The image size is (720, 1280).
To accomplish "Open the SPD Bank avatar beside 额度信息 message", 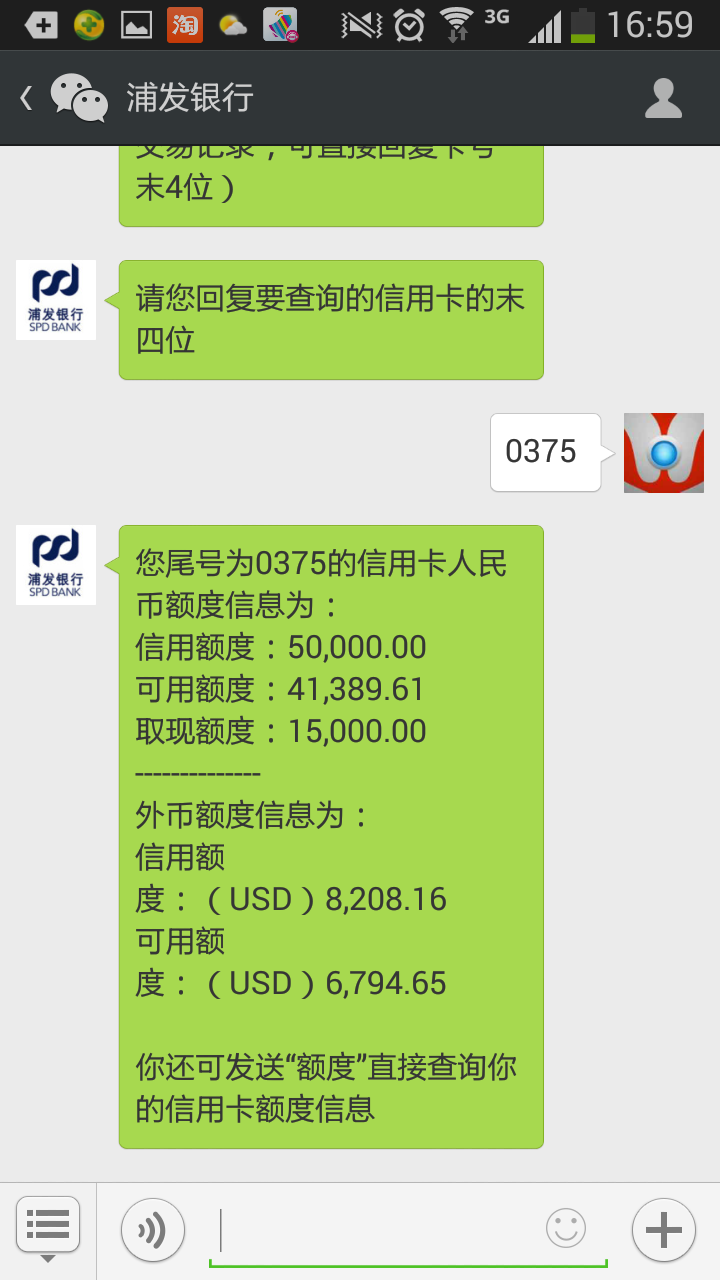I will (56, 565).
